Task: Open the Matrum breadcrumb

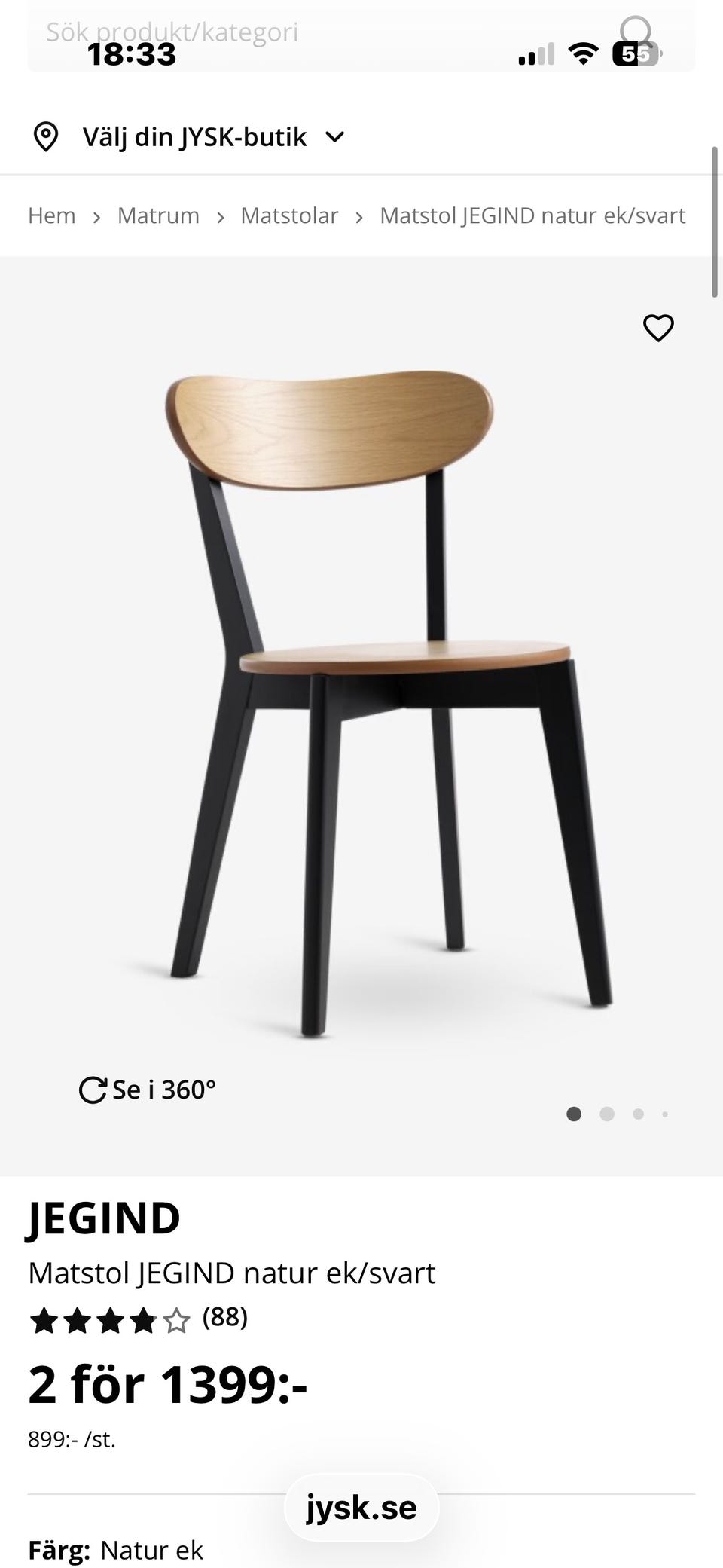Action: [x=158, y=215]
